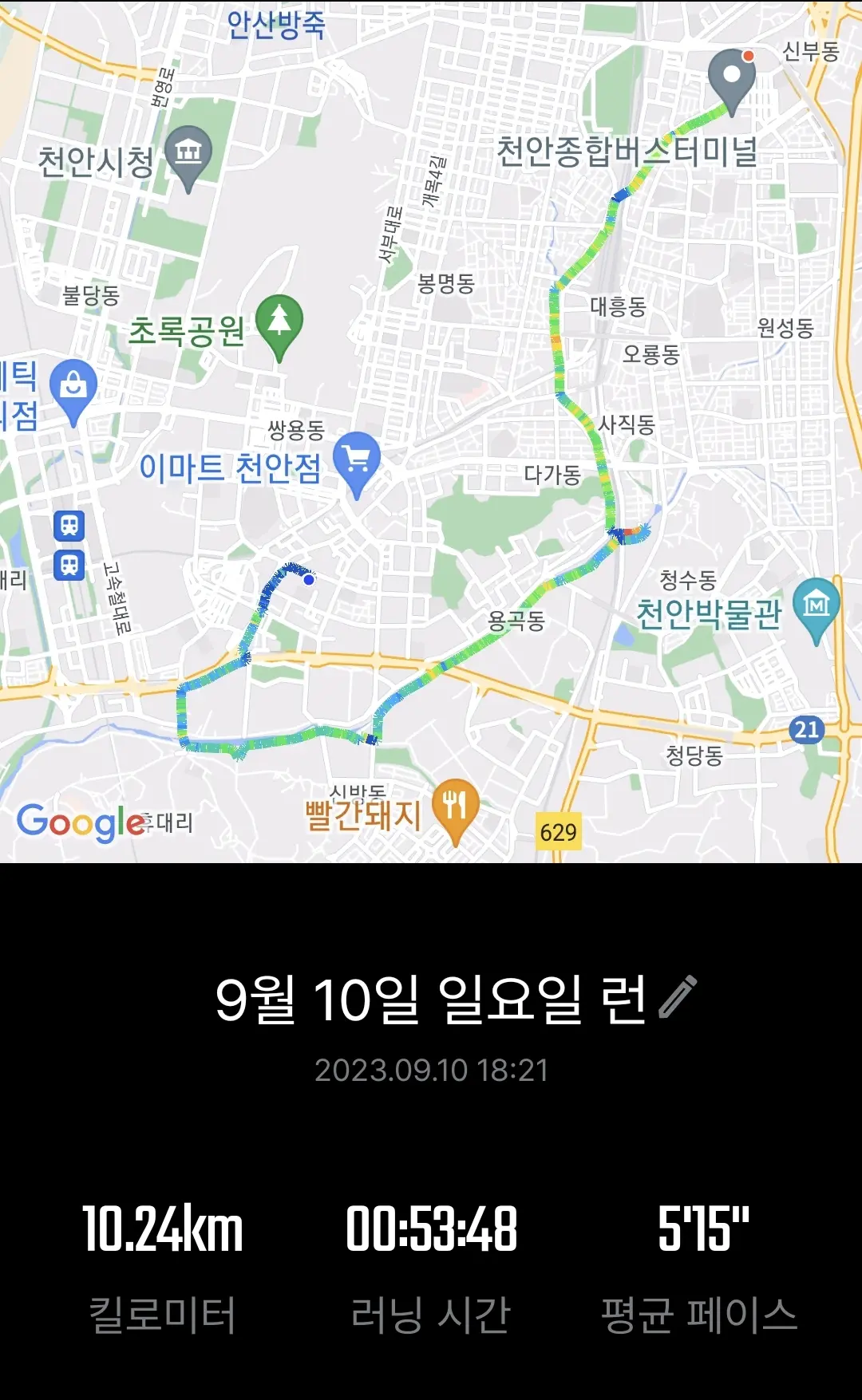Edit the run title with the pencil icon
Viewport: 862px width, 1400px height.
[678, 997]
